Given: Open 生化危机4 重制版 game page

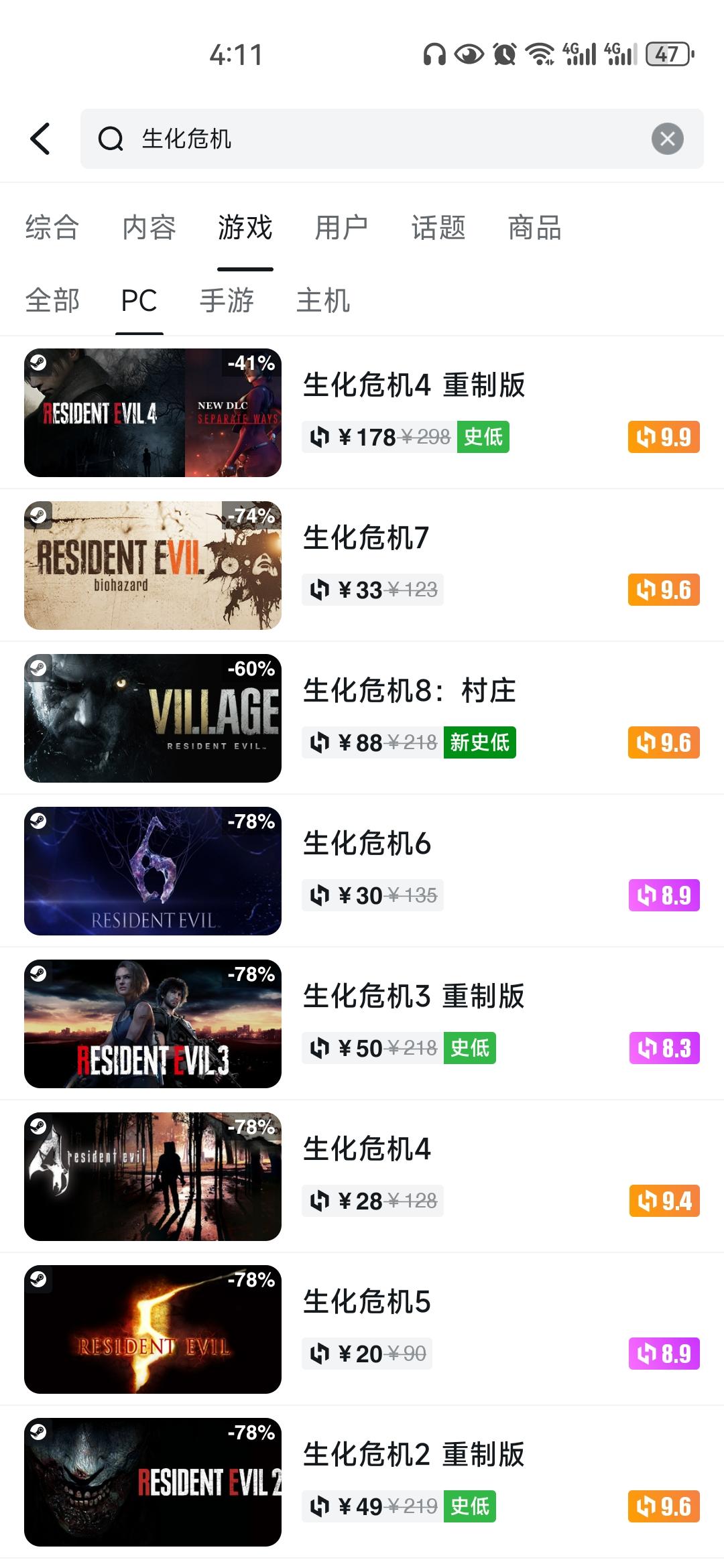Looking at the screenshot, I should (413, 385).
